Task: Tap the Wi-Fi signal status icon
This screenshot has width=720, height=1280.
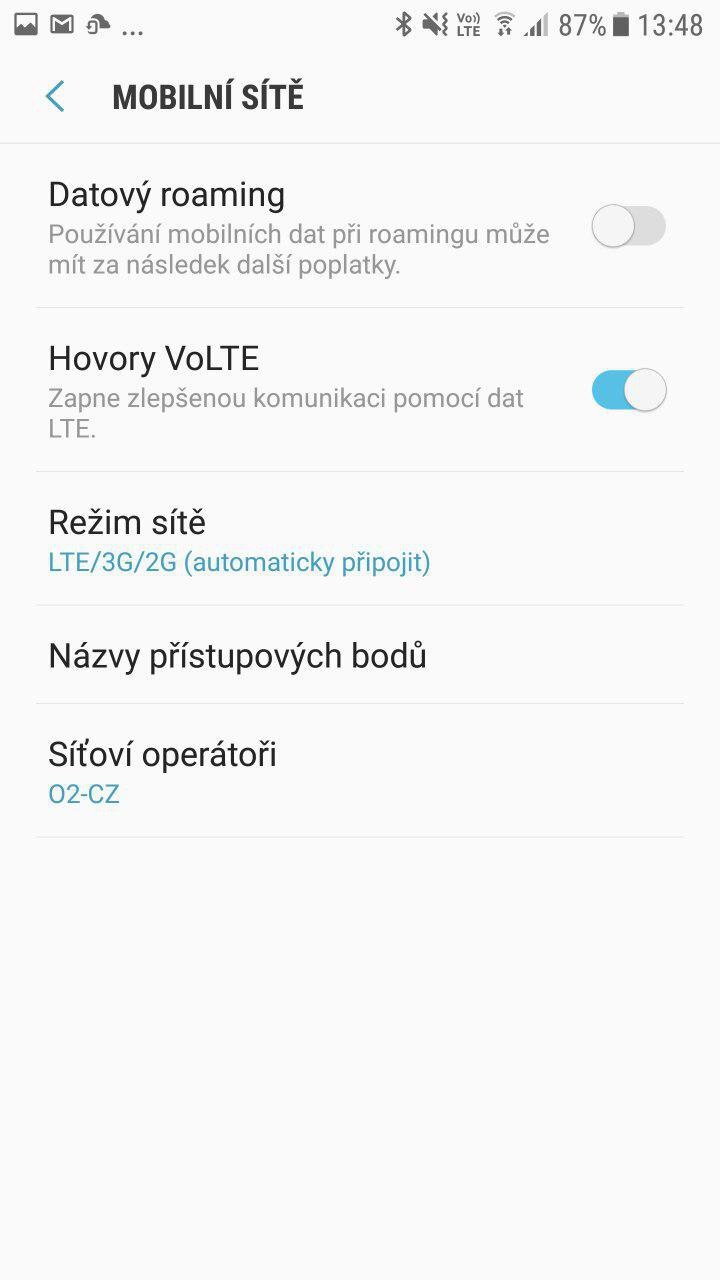Action: (505, 25)
